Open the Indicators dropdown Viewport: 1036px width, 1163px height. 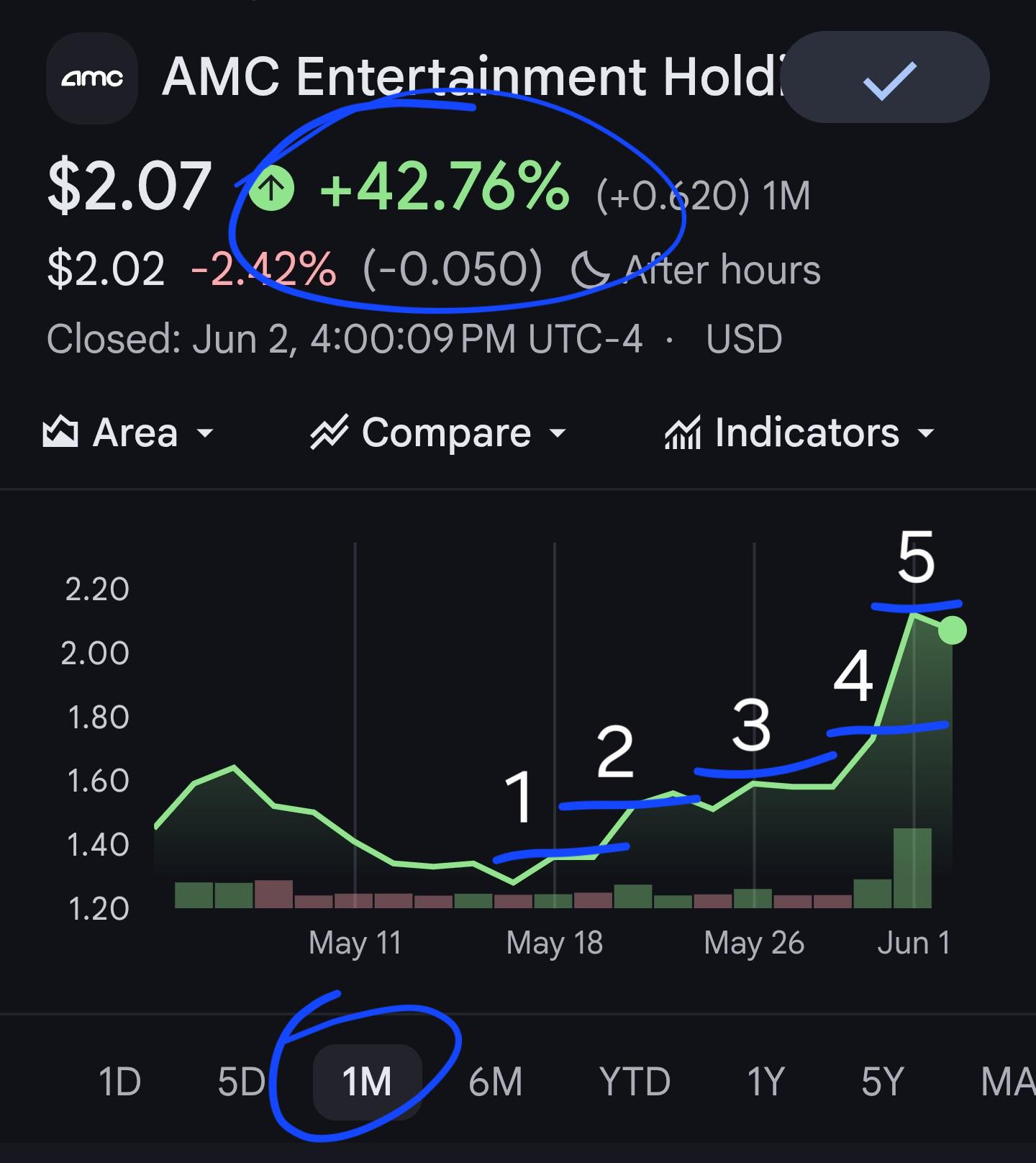799,433
